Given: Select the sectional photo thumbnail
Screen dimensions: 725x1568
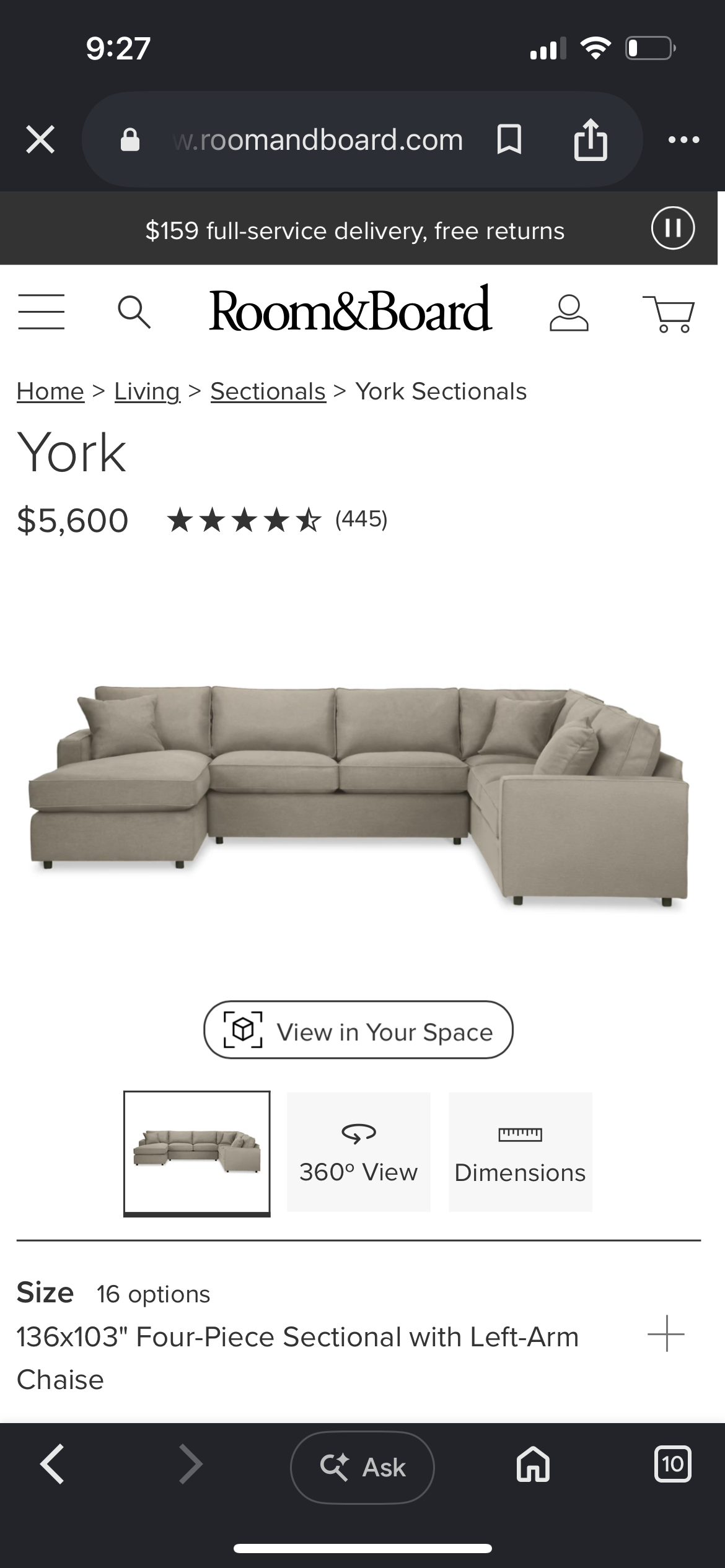Looking at the screenshot, I should click(197, 1153).
